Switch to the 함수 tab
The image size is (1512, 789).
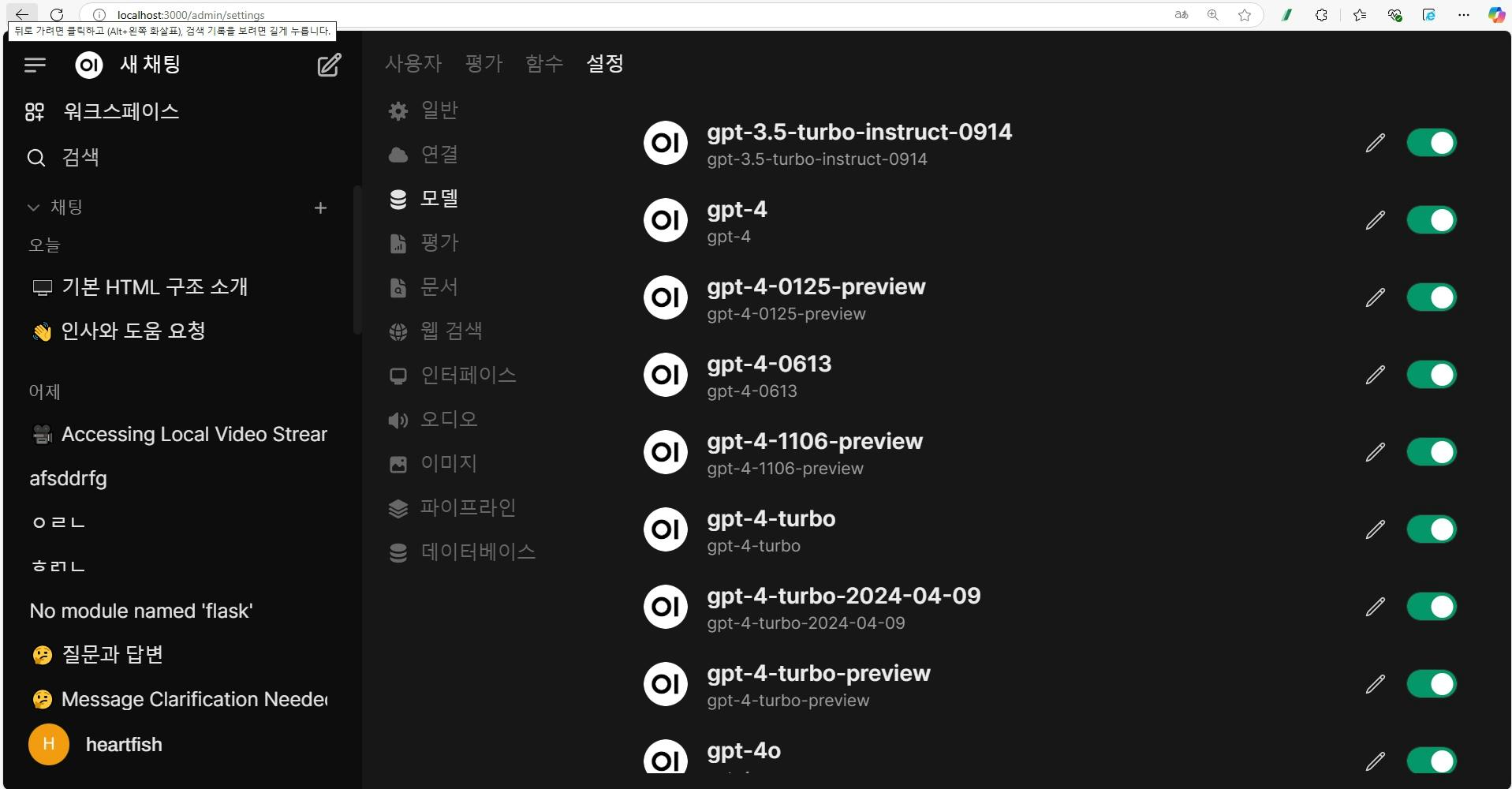[544, 64]
